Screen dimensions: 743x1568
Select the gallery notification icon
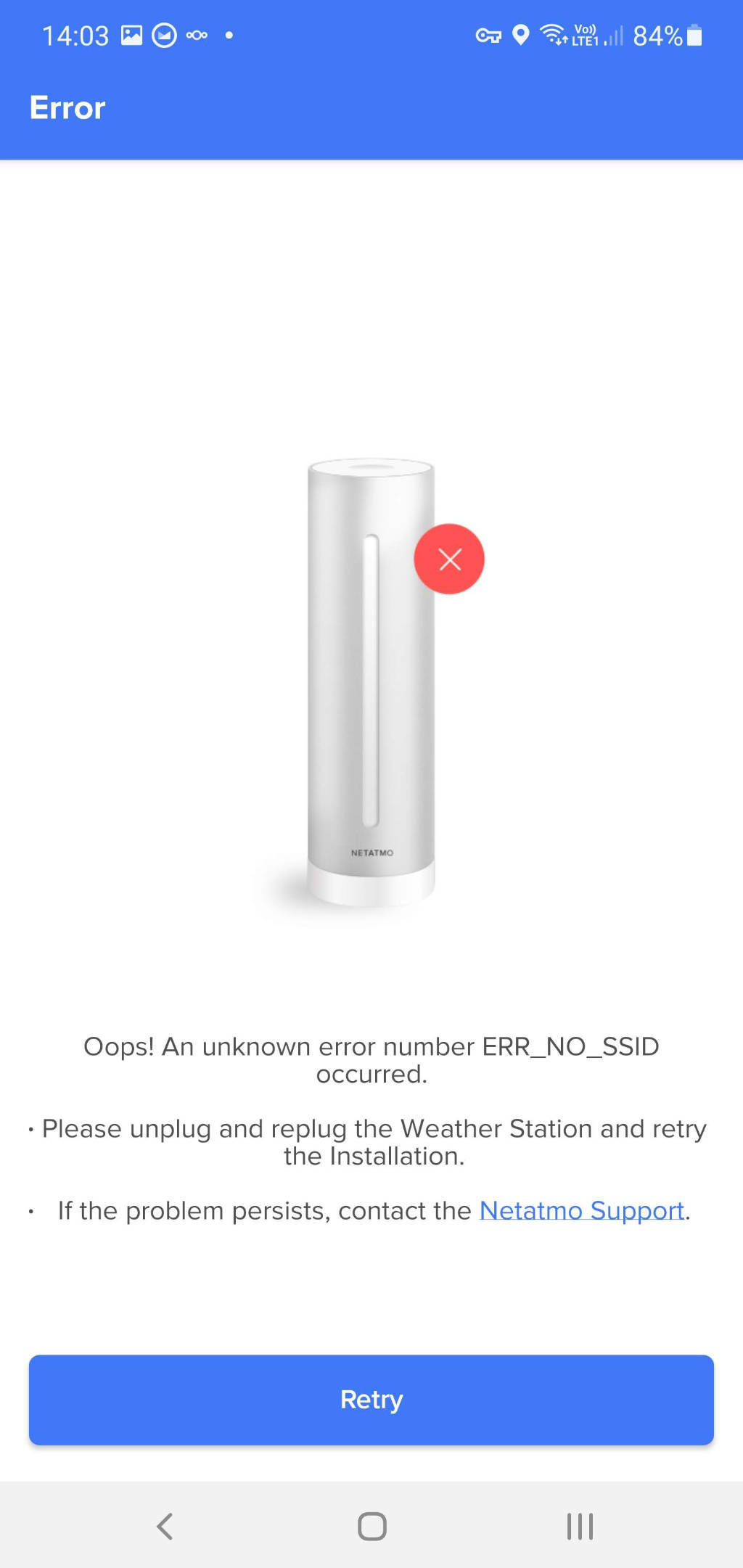pyautogui.click(x=132, y=34)
